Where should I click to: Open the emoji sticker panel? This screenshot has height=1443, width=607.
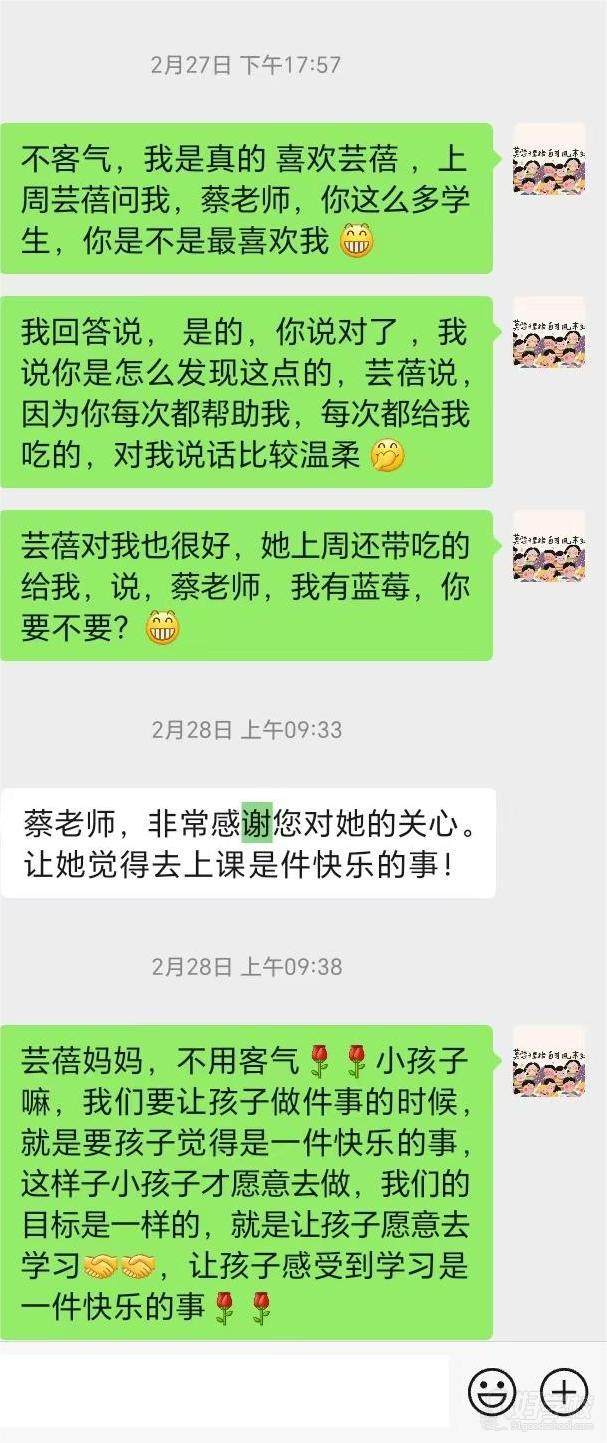491,1391
